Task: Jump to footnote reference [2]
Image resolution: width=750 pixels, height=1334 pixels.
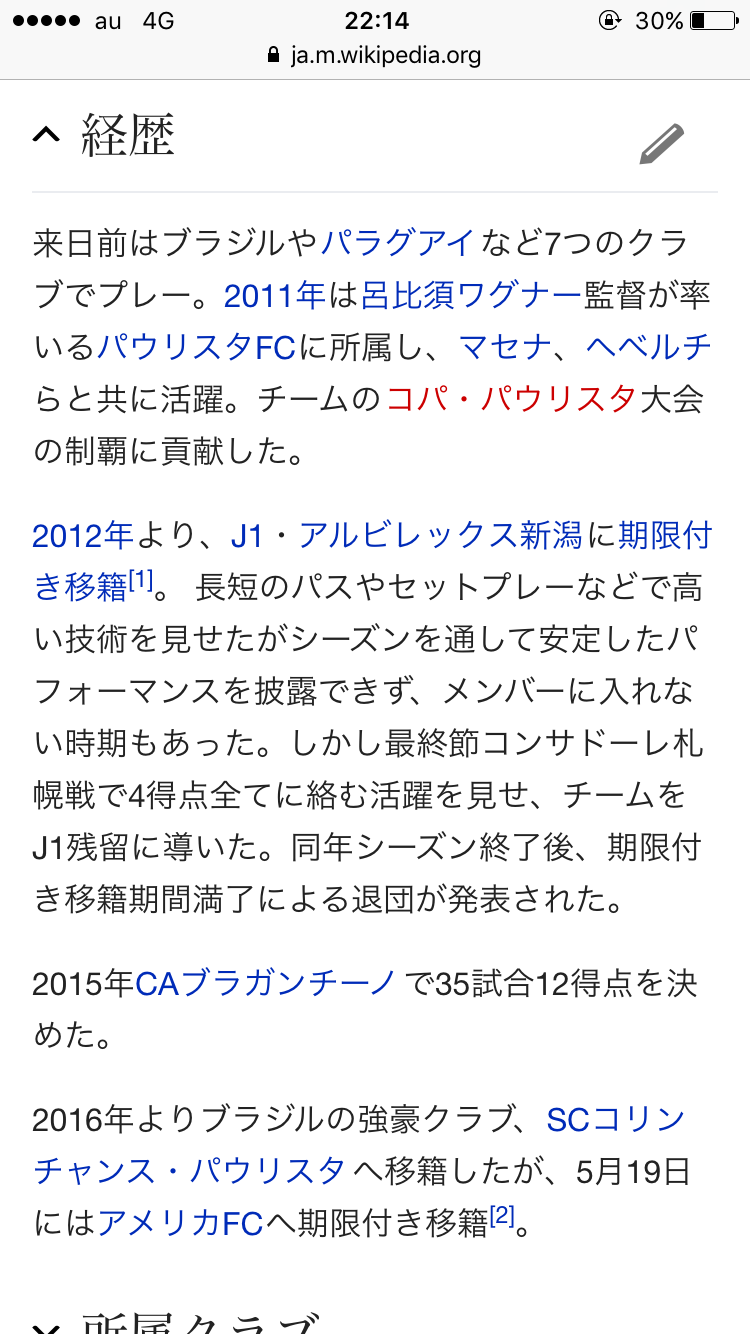Action: (x=501, y=1216)
